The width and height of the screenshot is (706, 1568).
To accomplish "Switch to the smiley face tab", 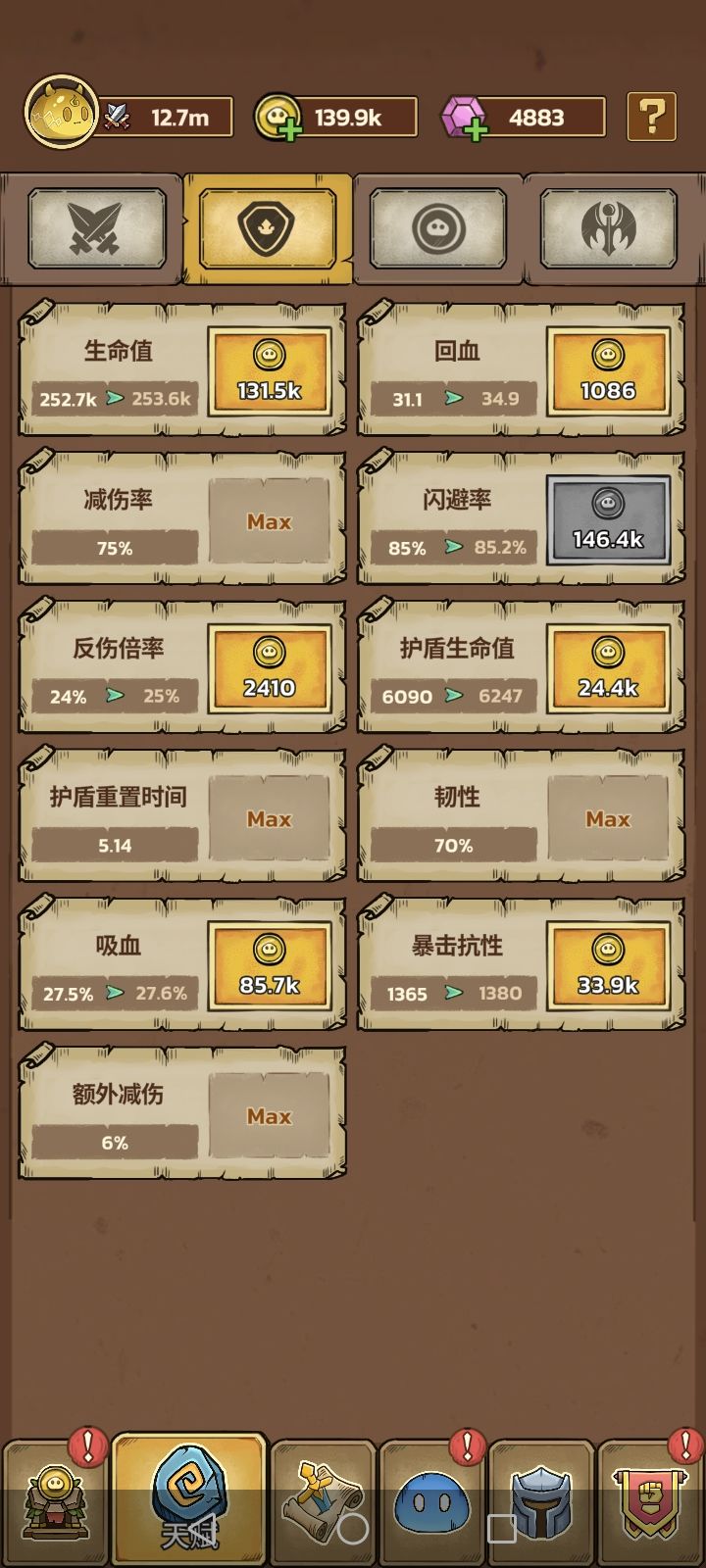I will (438, 227).
